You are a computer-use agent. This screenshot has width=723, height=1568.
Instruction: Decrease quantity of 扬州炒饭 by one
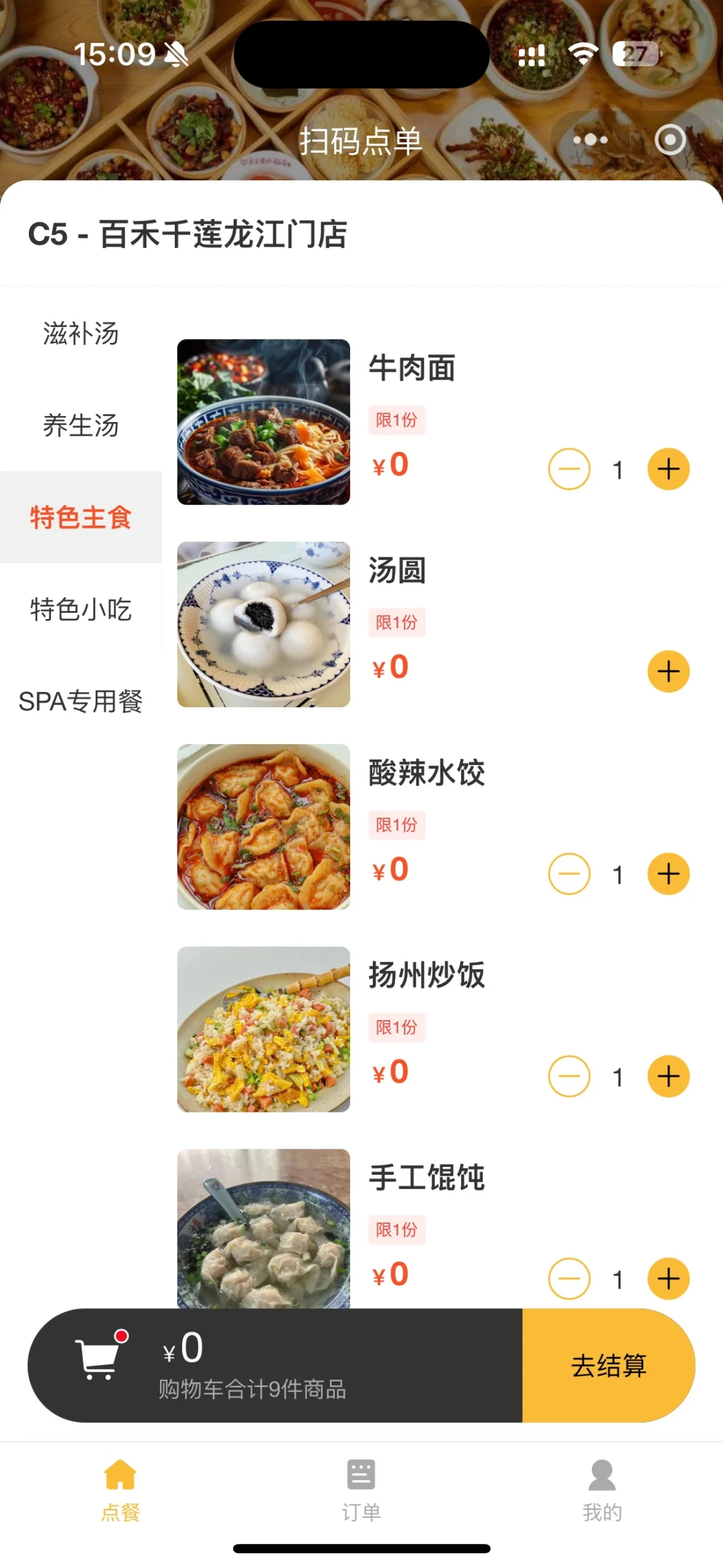568,1076
